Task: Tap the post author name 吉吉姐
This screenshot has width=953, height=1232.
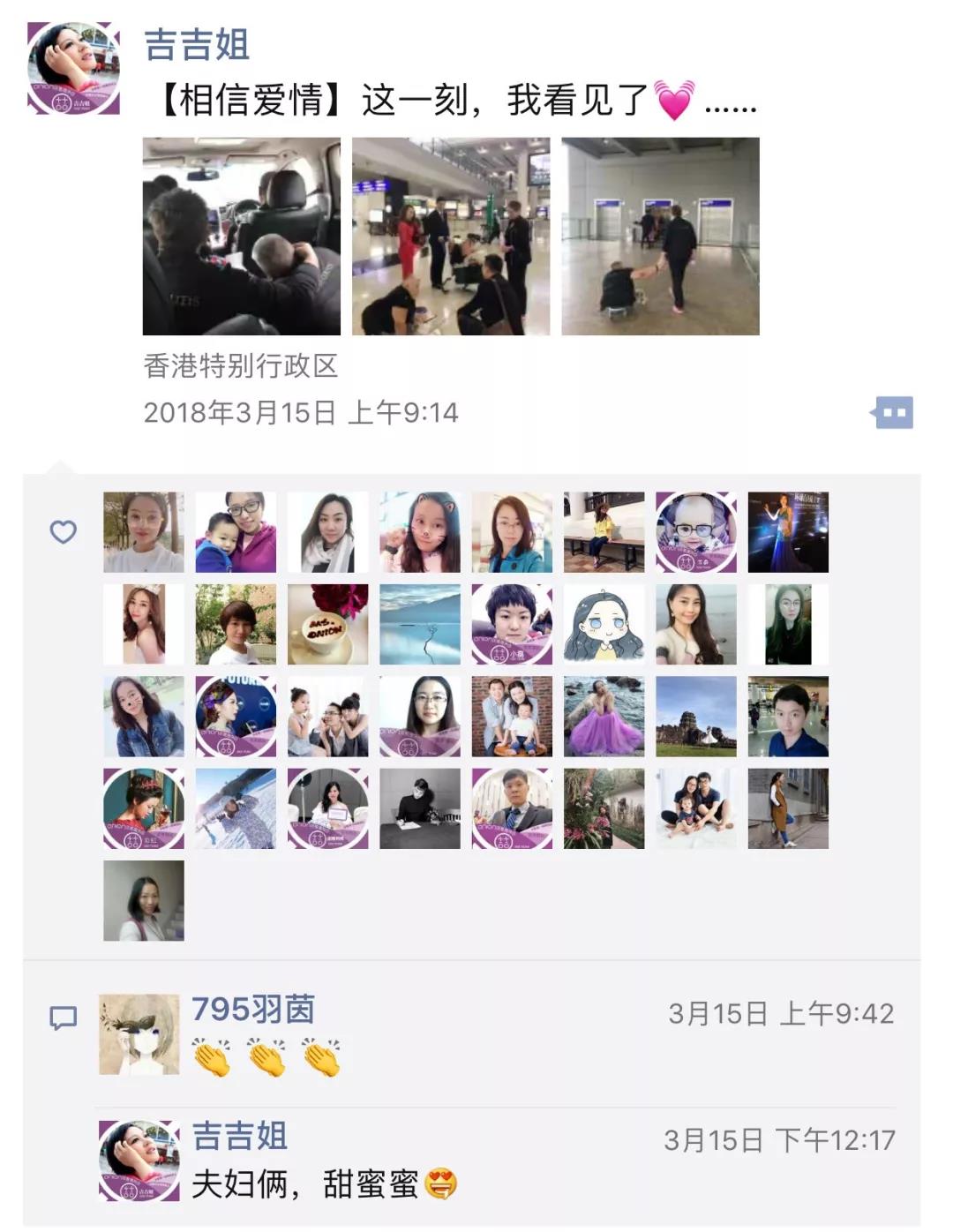Action: [196, 45]
